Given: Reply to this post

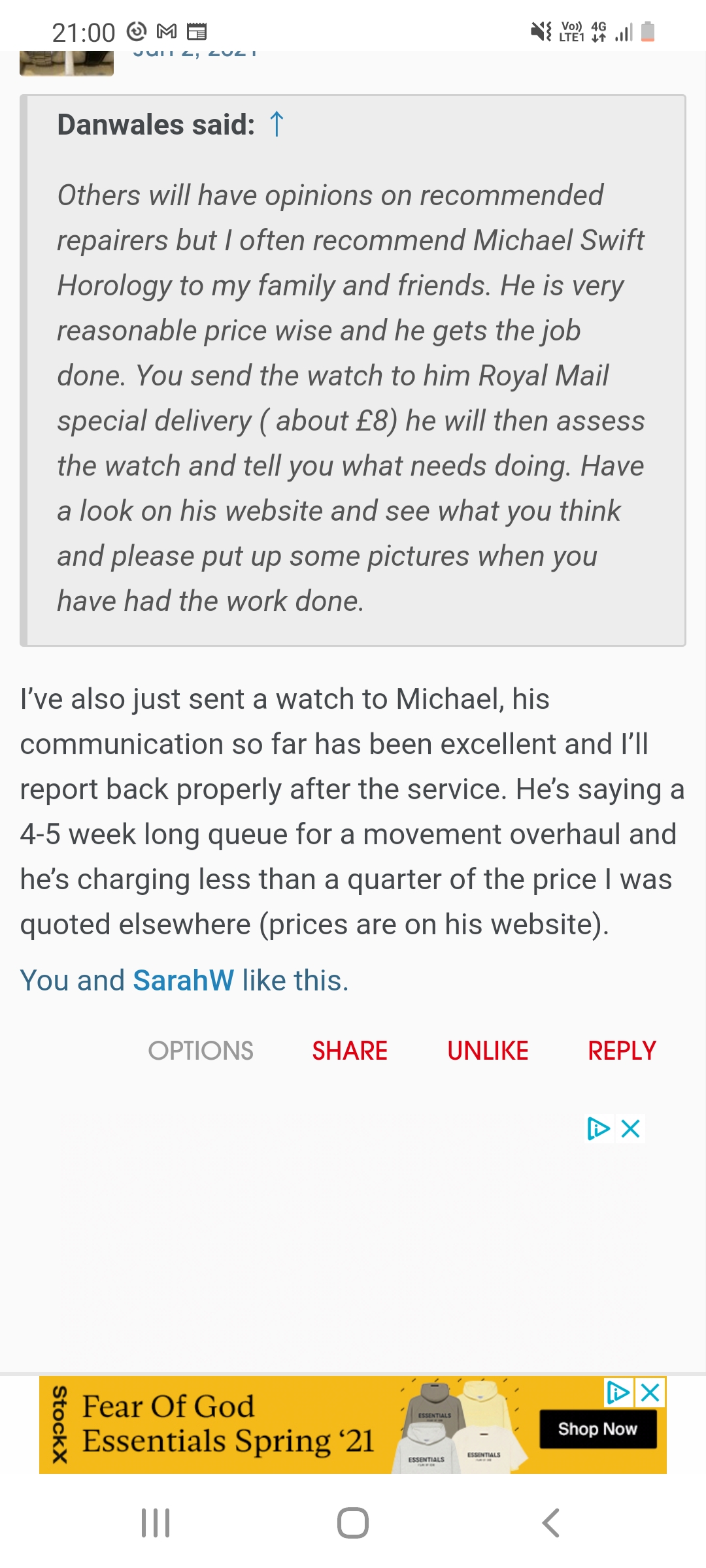Looking at the screenshot, I should (x=622, y=1051).
